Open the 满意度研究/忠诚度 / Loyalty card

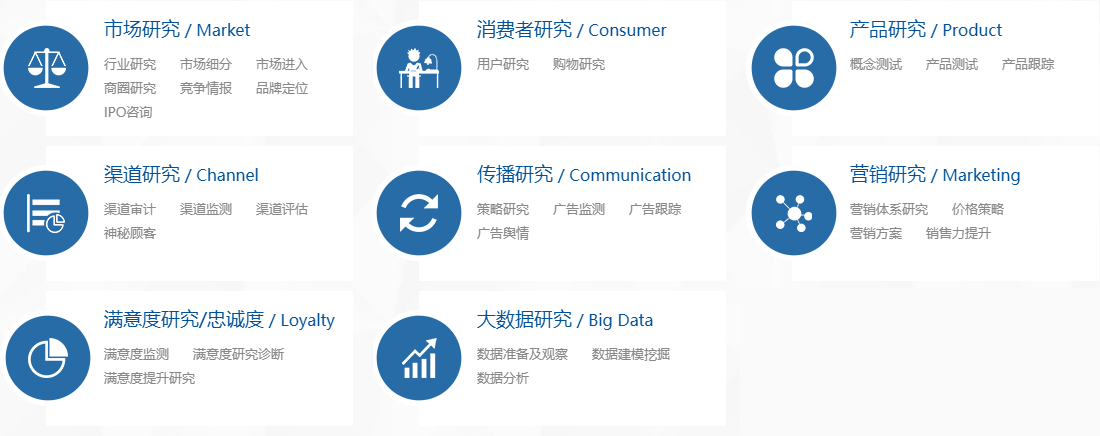click(x=219, y=320)
